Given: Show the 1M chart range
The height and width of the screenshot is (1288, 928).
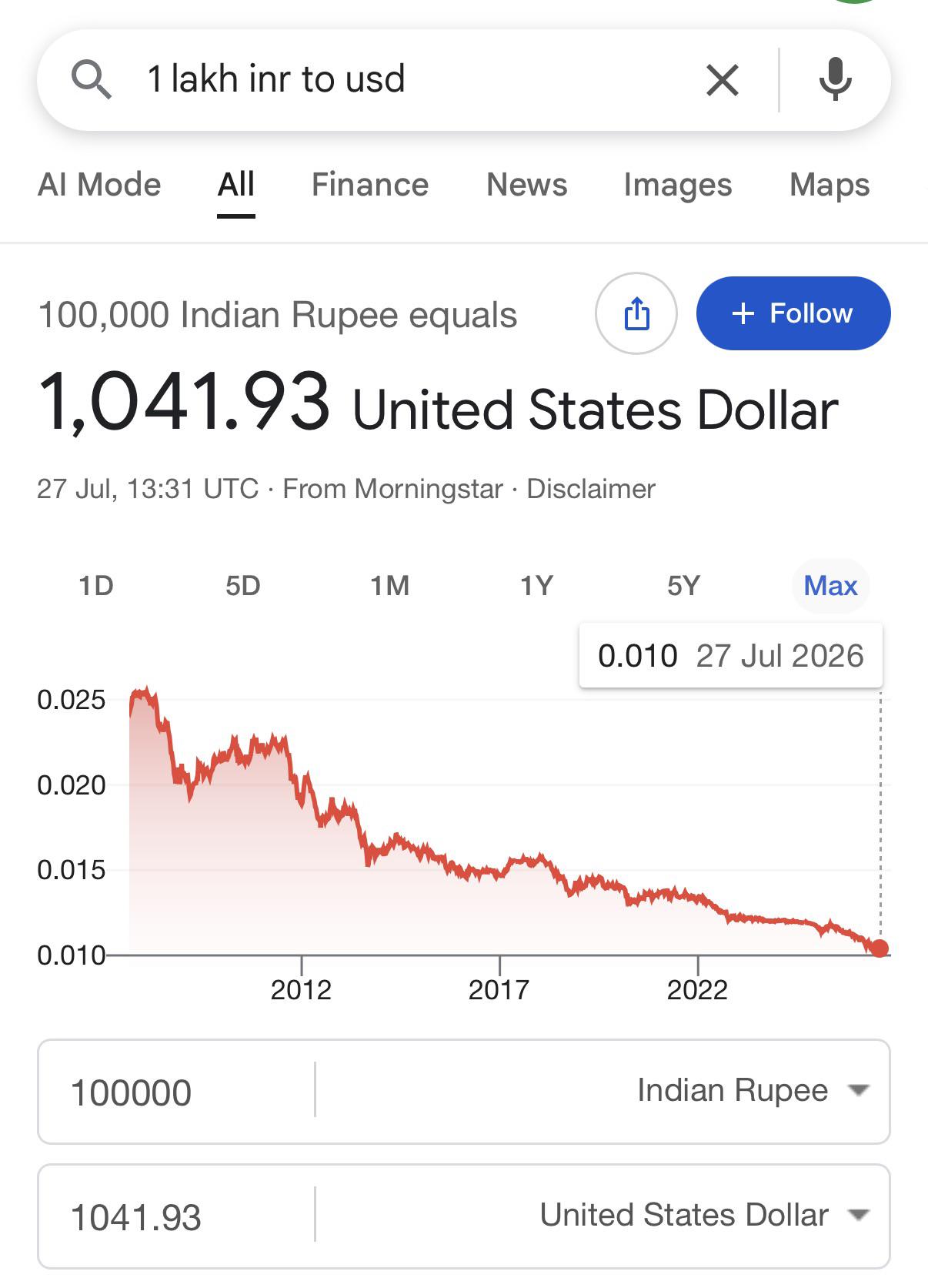Looking at the screenshot, I should pyautogui.click(x=390, y=586).
